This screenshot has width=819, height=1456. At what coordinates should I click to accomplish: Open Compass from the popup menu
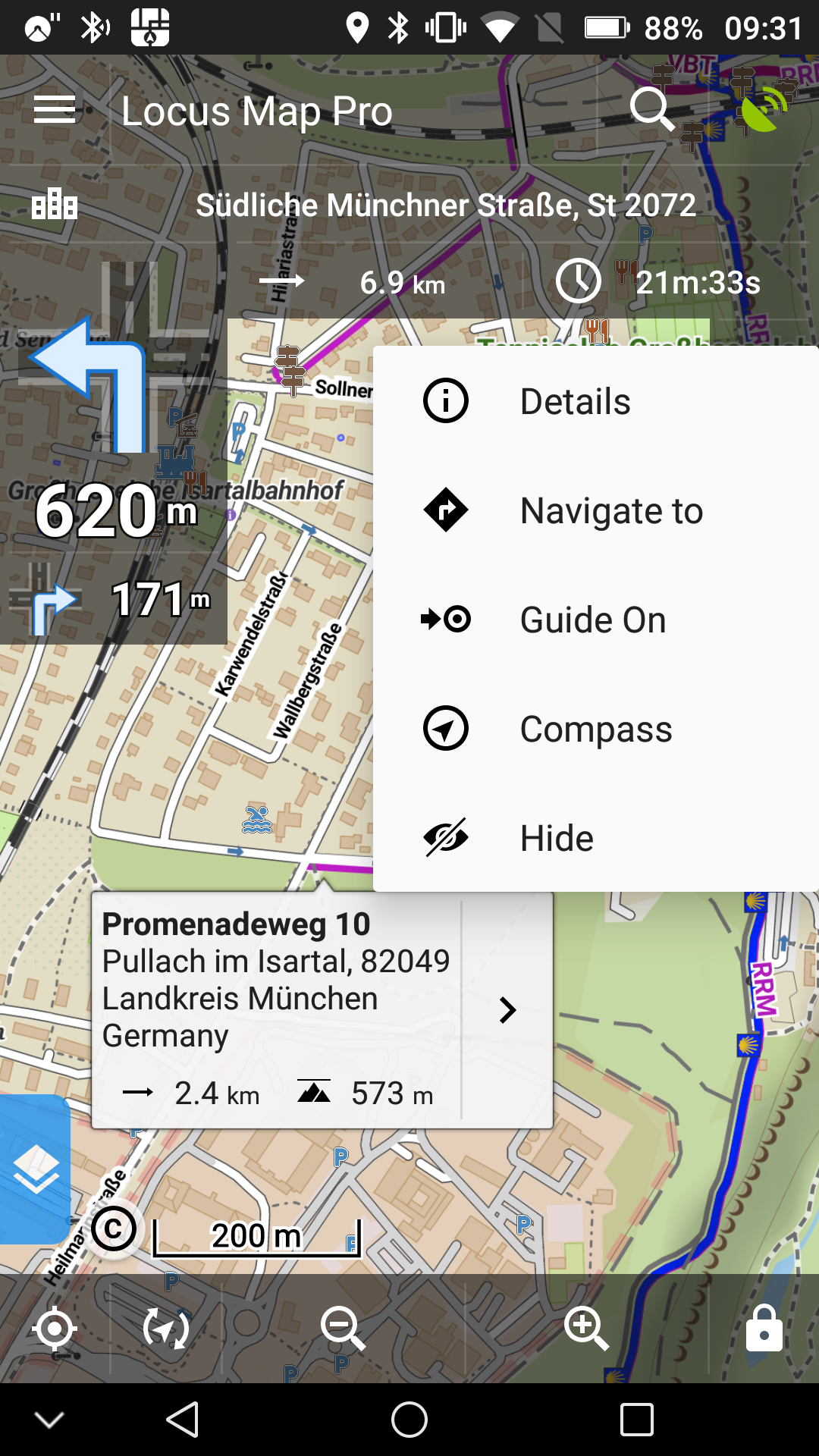coord(595,729)
